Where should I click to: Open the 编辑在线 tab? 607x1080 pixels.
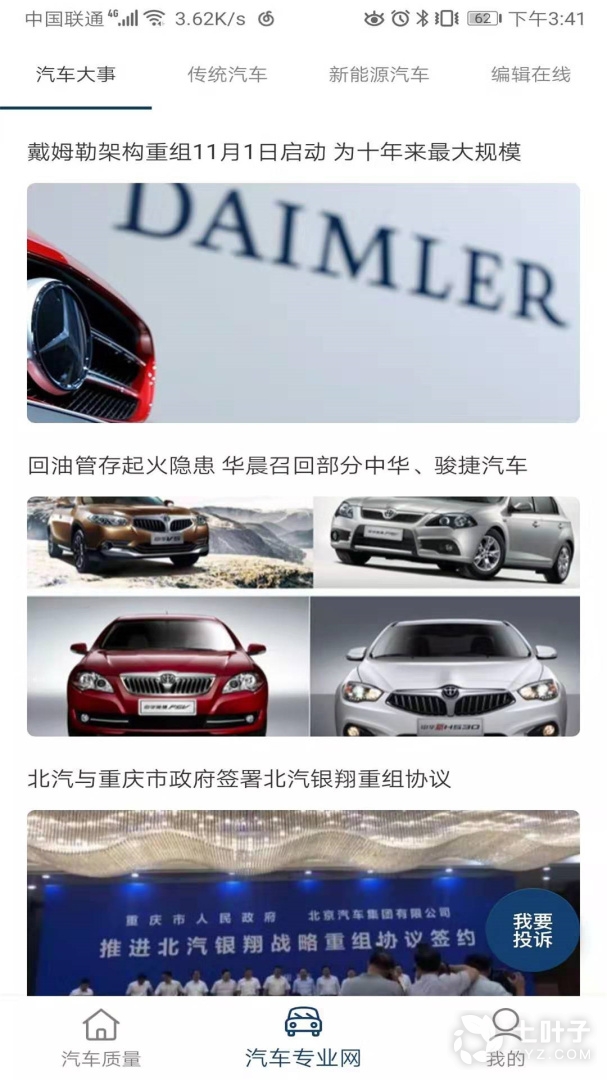click(x=530, y=74)
